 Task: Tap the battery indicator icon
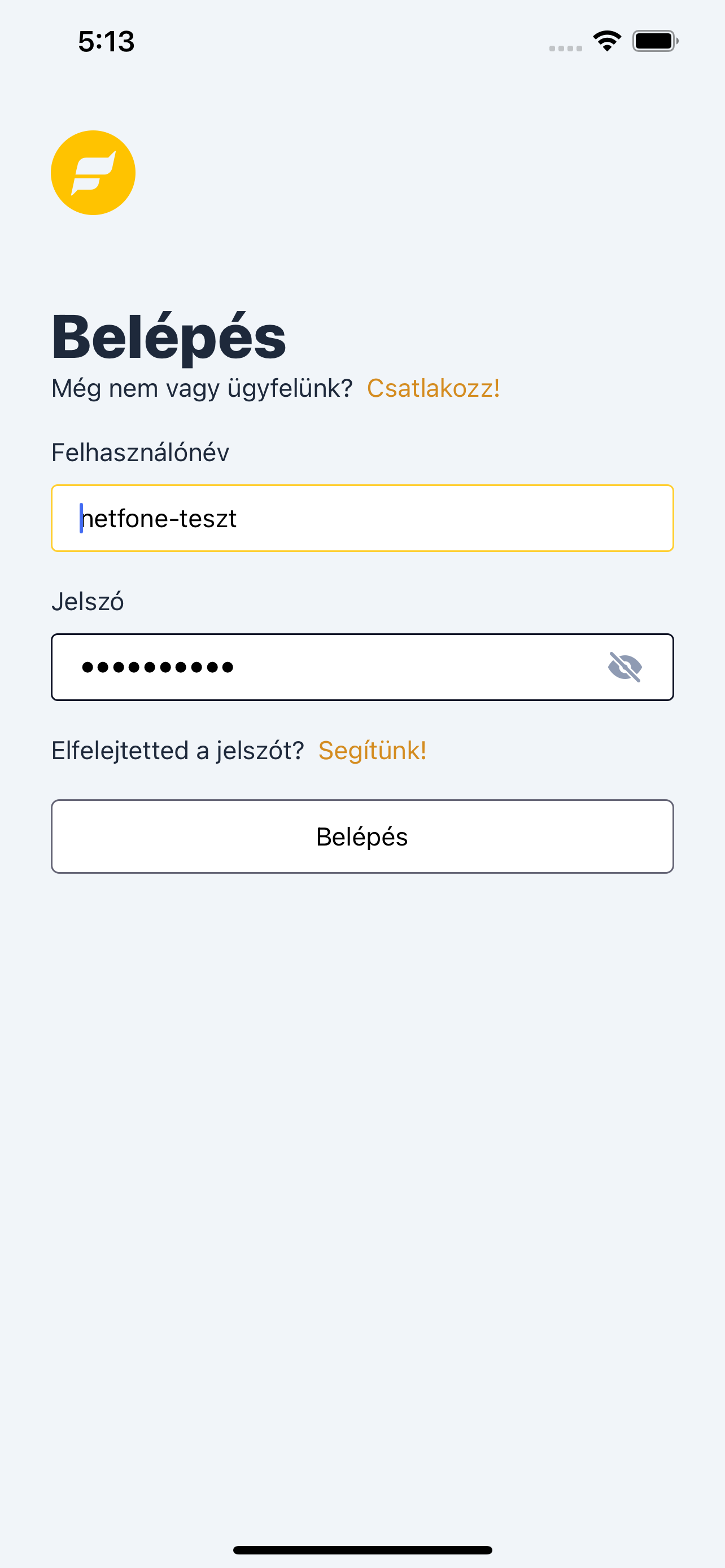point(656,40)
